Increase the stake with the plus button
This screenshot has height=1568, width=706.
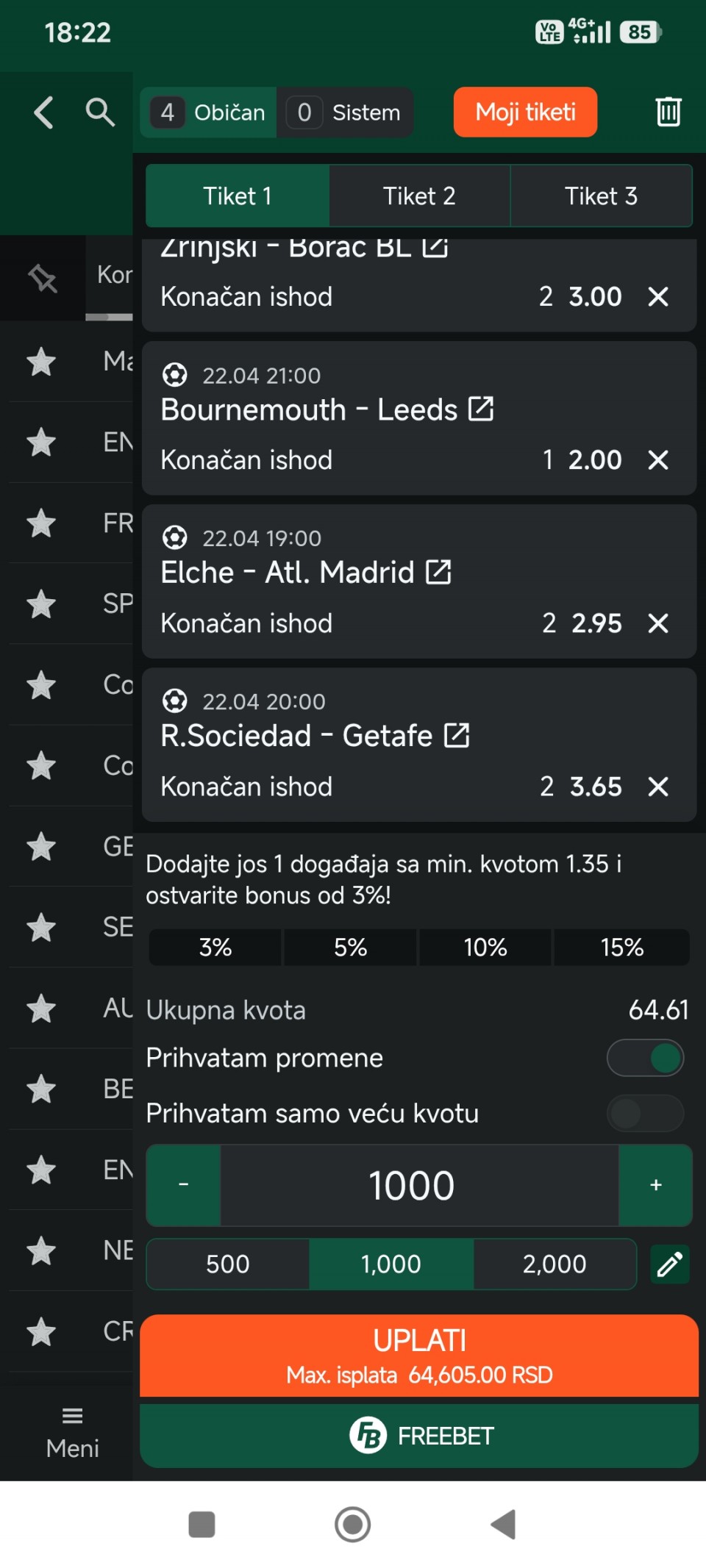pos(655,1185)
